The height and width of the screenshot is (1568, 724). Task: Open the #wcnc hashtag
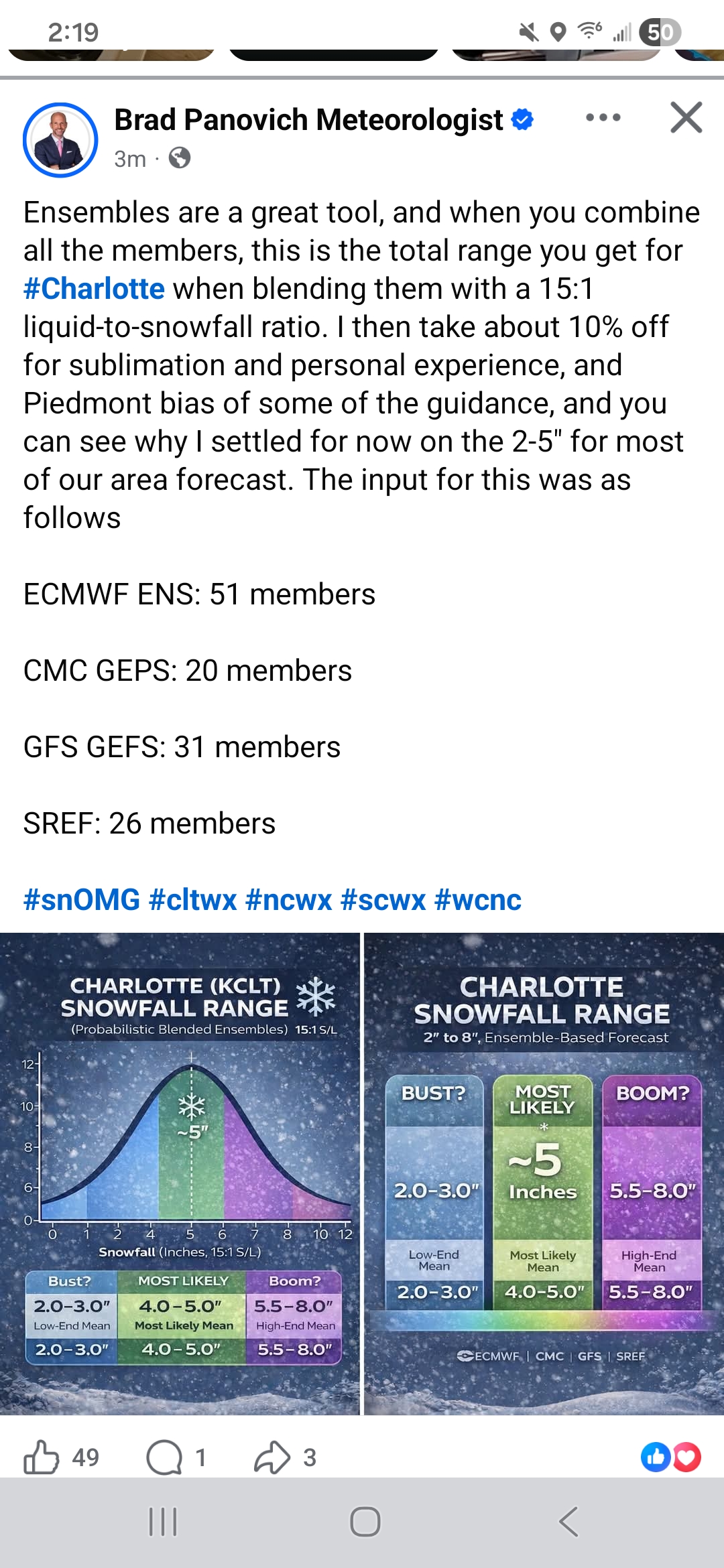coord(477,900)
